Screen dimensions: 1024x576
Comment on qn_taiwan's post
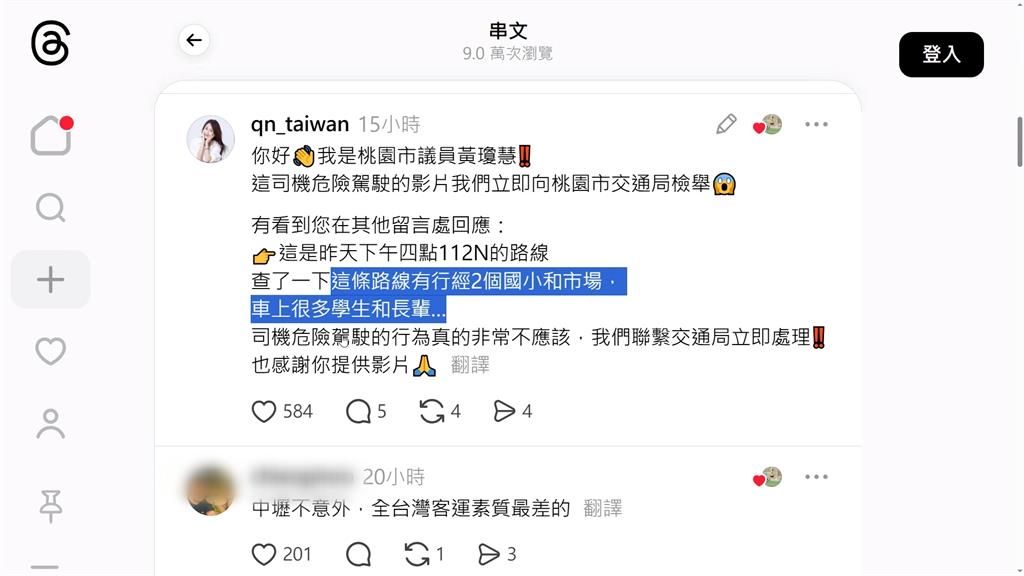tap(358, 411)
